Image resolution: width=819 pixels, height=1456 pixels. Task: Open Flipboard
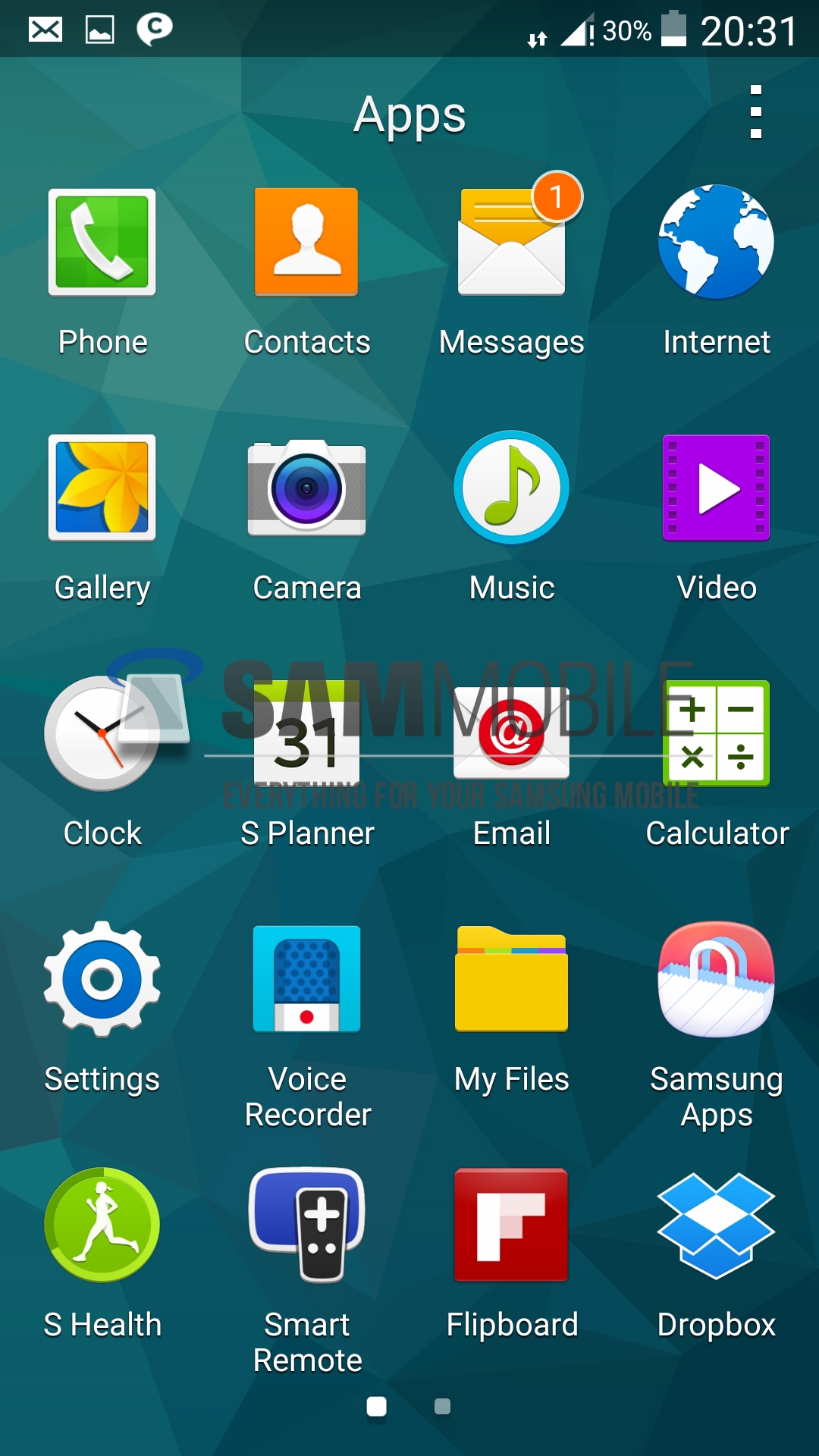[512, 1225]
